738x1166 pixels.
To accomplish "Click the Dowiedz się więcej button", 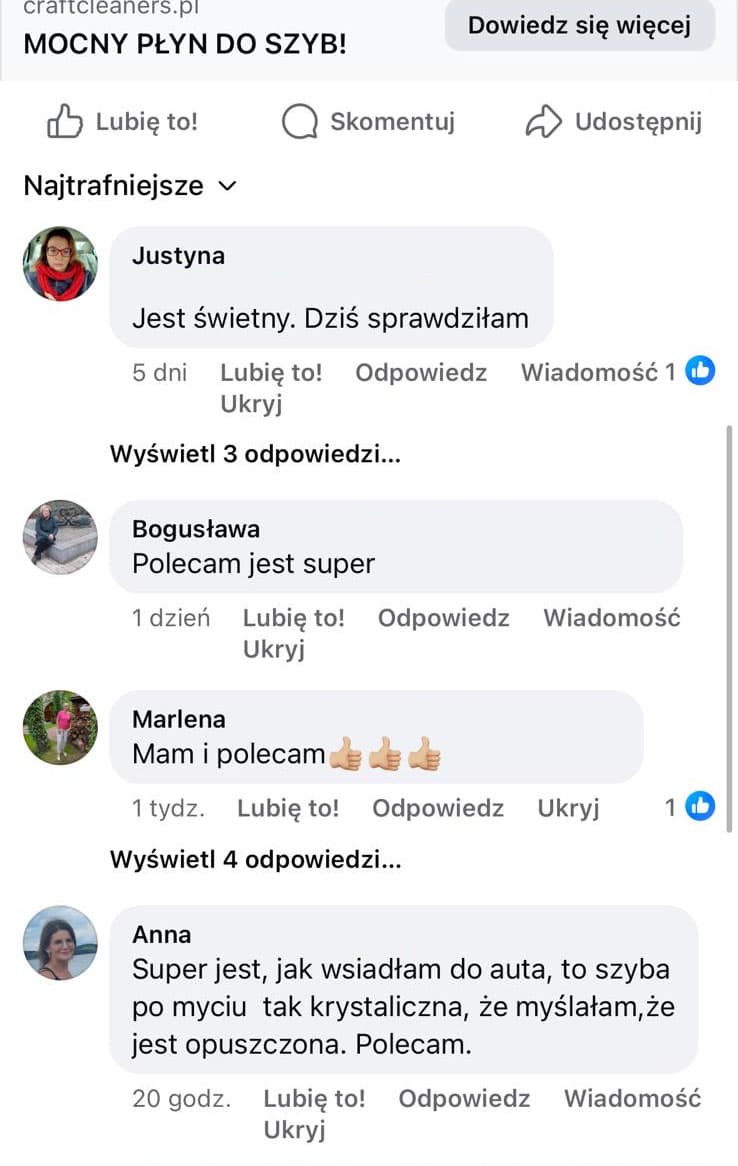I will click(580, 25).
